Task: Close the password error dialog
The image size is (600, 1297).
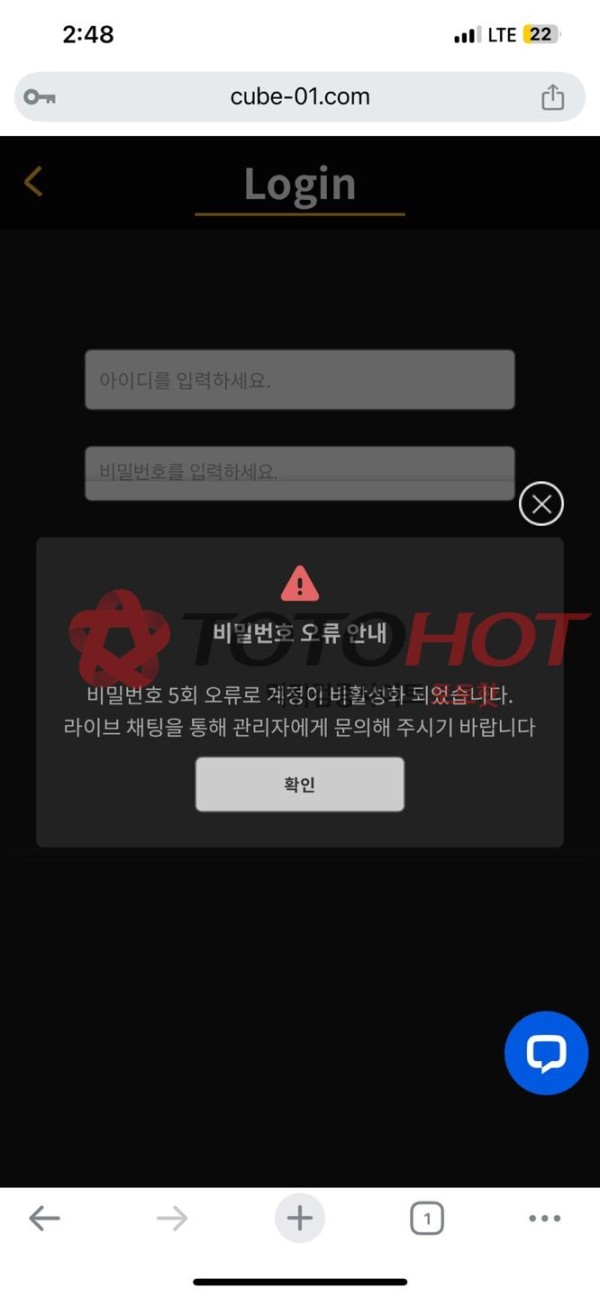Action: (541, 504)
